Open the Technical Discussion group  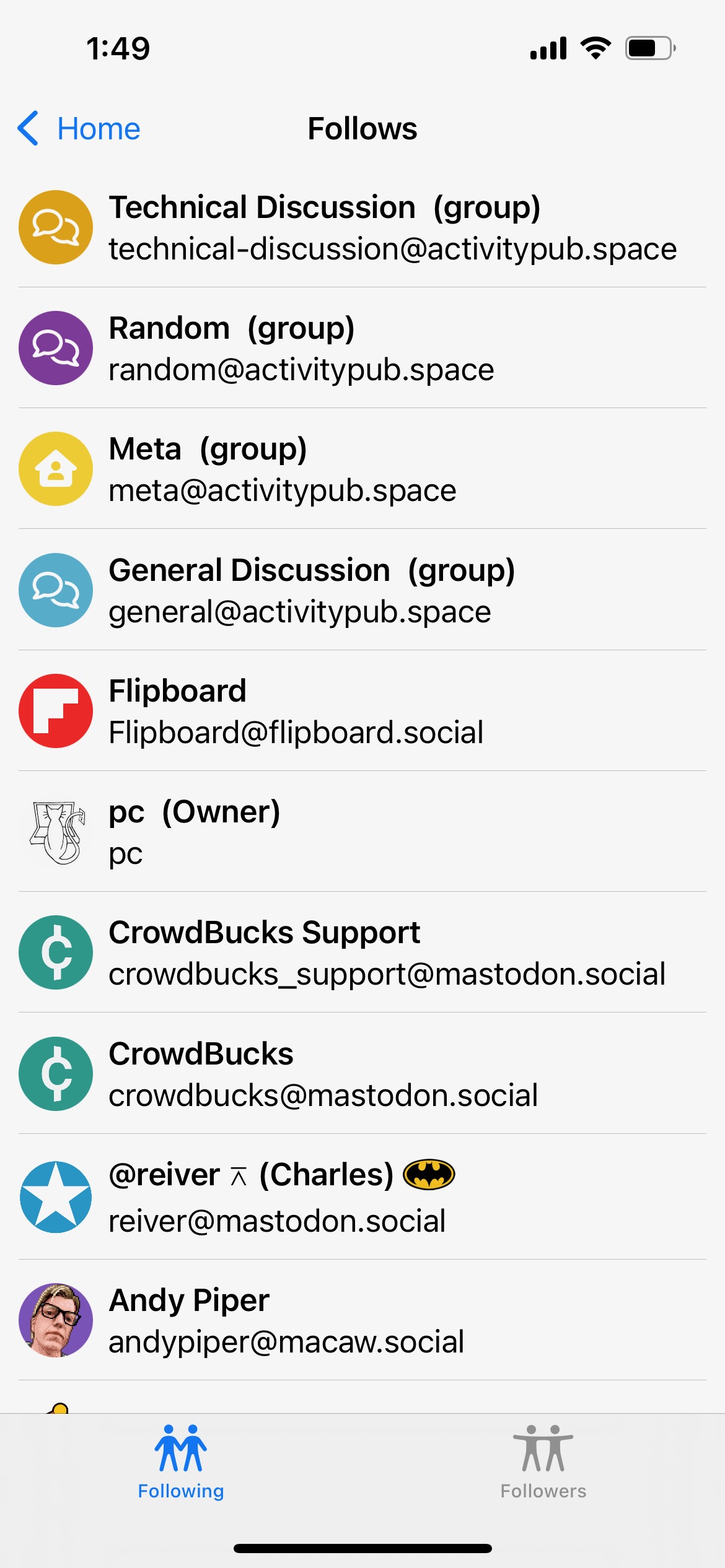[362, 227]
